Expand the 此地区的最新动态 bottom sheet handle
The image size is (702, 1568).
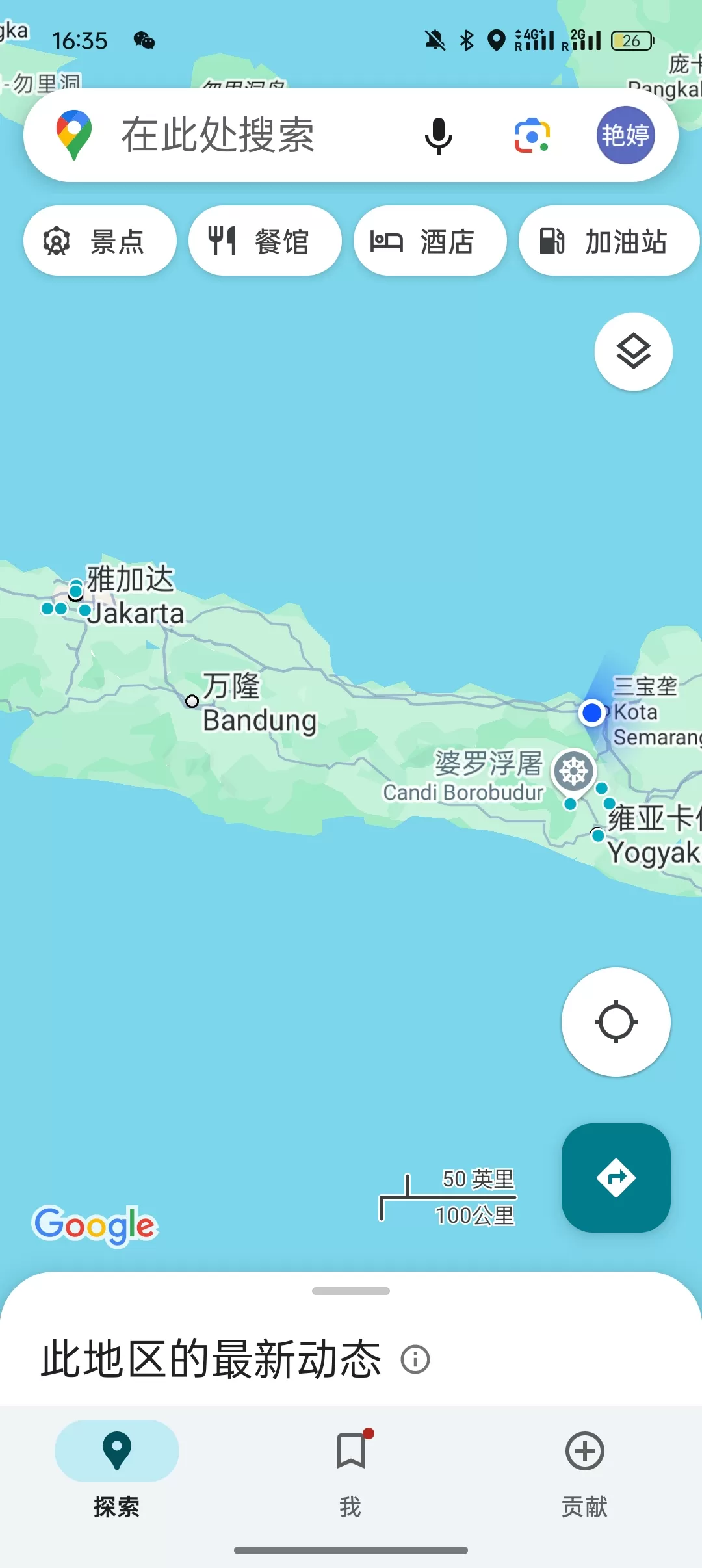351,1290
